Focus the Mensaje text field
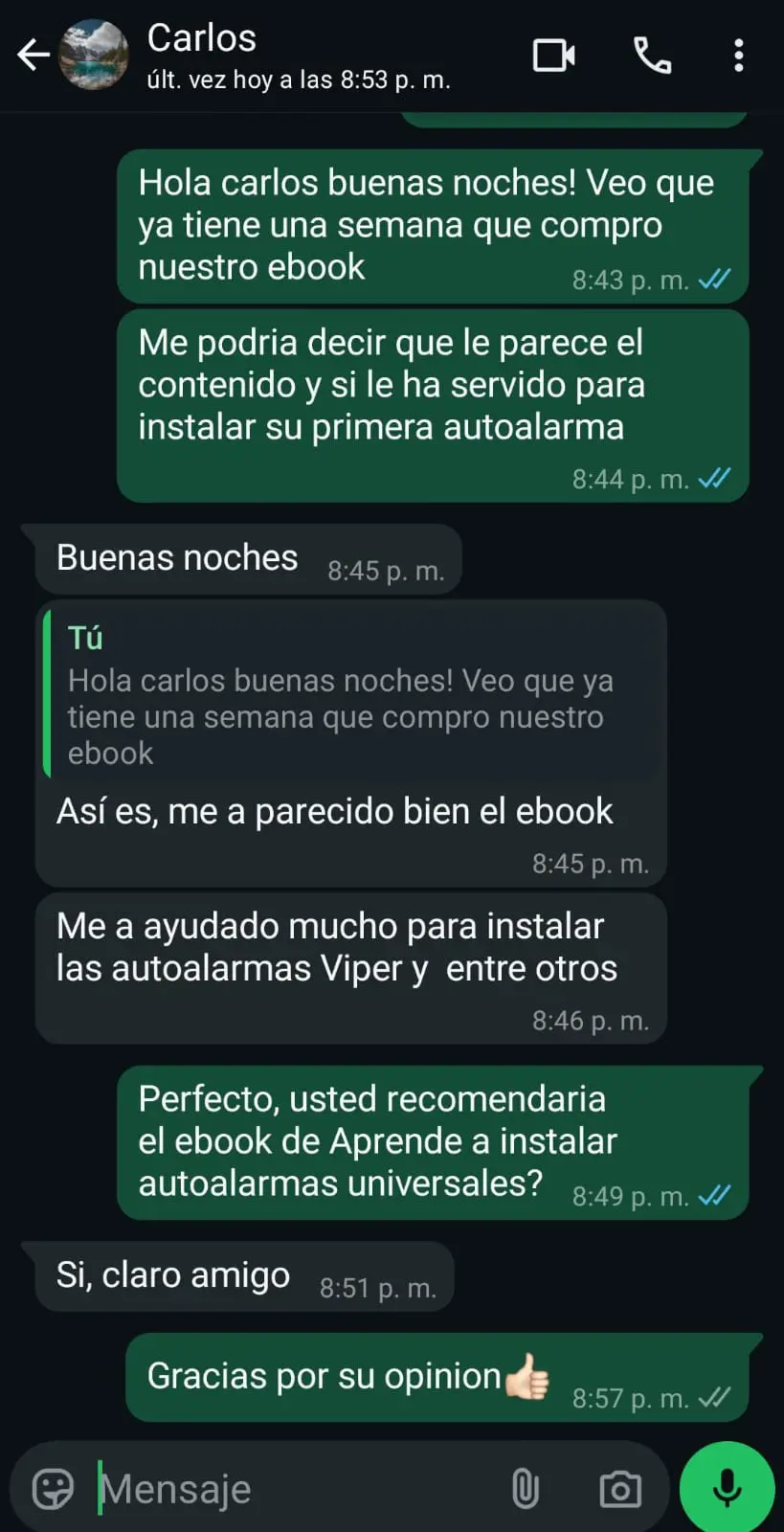 (x=287, y=1489)
